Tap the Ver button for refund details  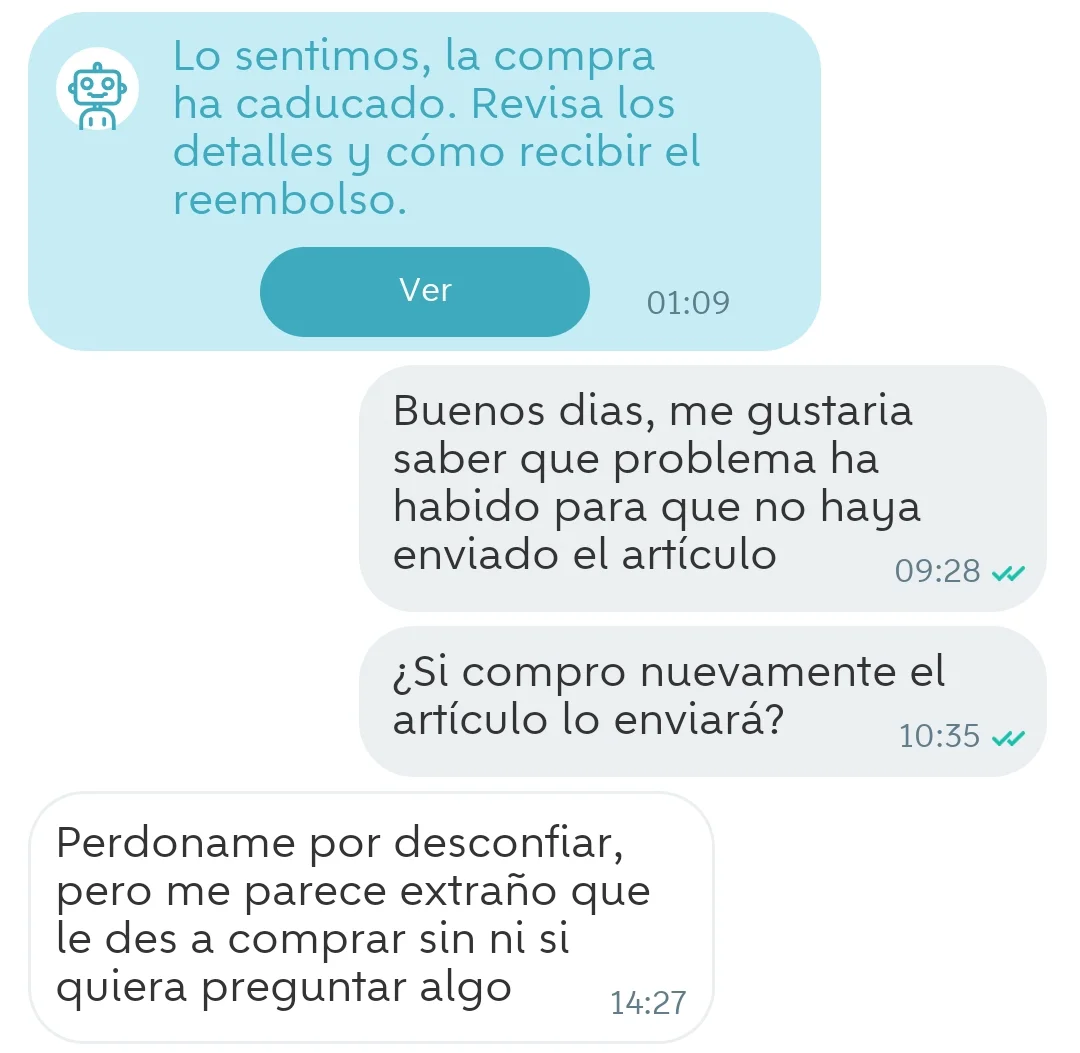point(425,291)
